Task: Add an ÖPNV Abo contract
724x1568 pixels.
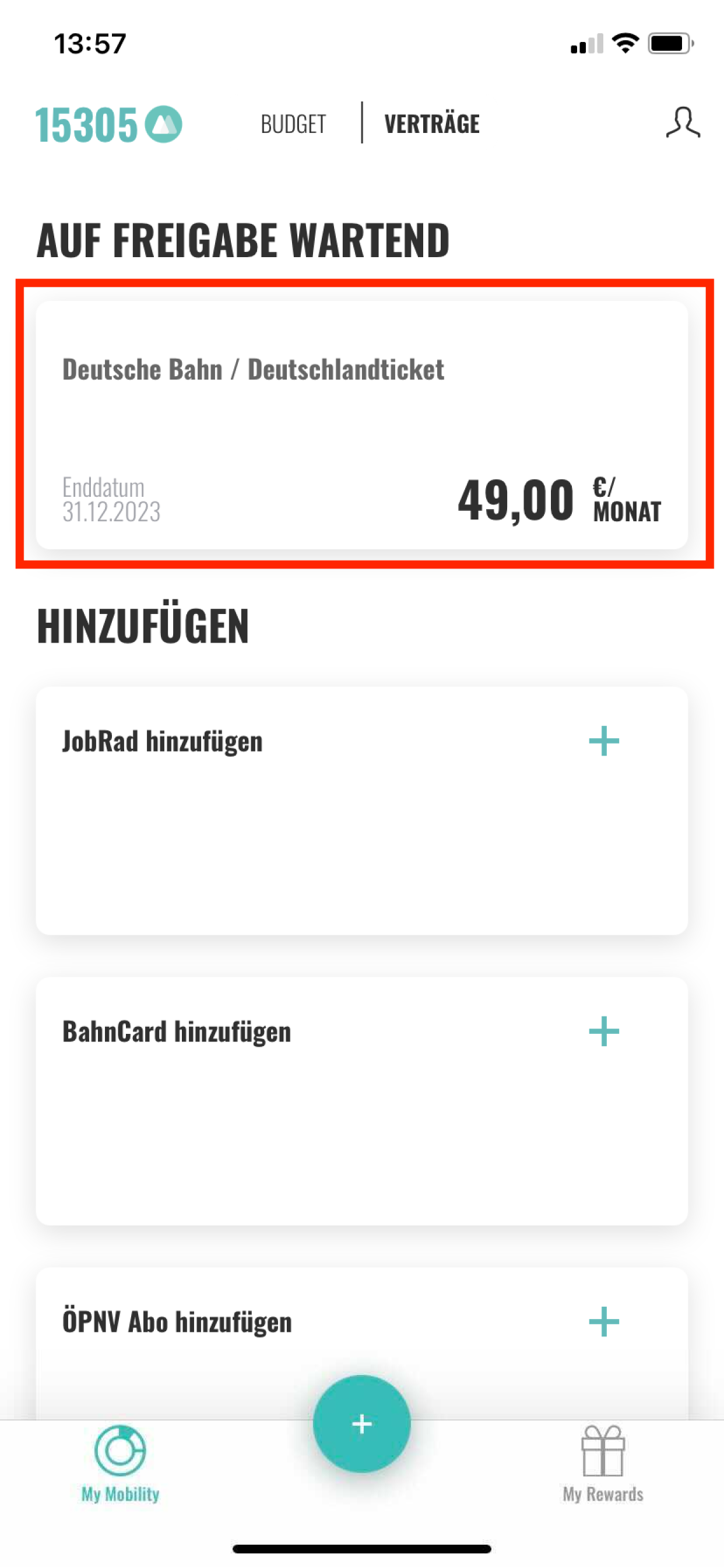Action: point(603,1321)
